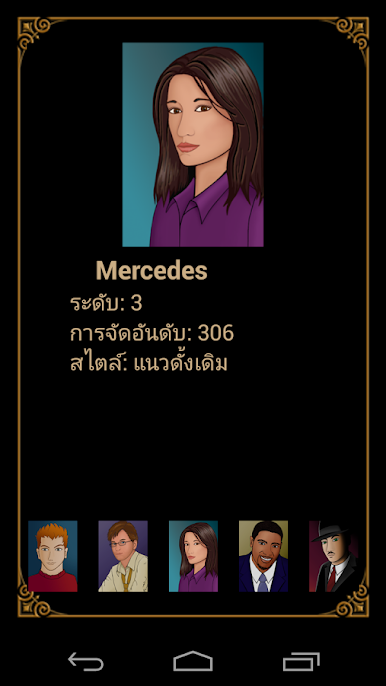Viewport: 386px width, 686px height.
Task: Tap Mercedes's large portrait
Action: click(x=193, y=144)
